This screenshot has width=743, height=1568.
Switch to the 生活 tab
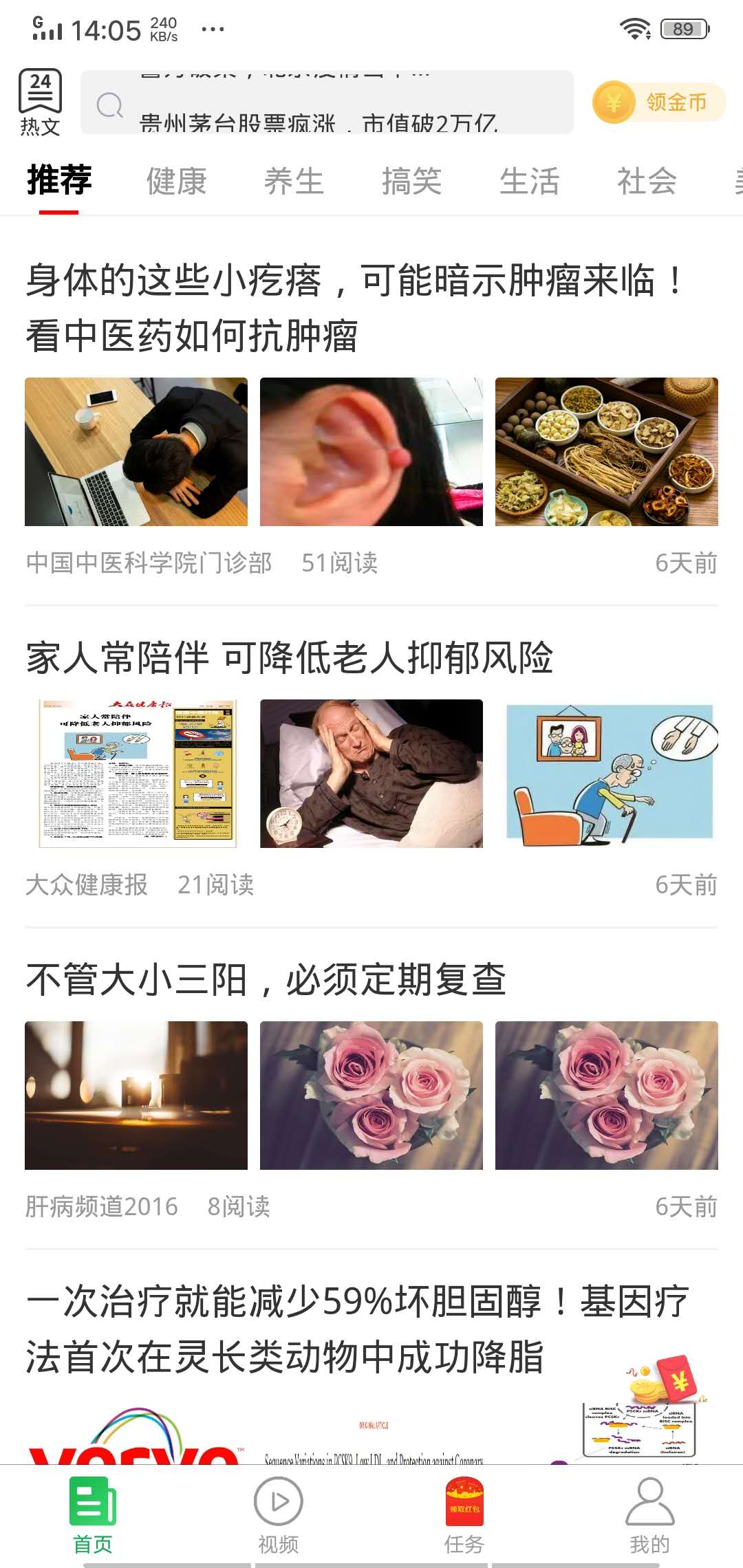[530, 180]
